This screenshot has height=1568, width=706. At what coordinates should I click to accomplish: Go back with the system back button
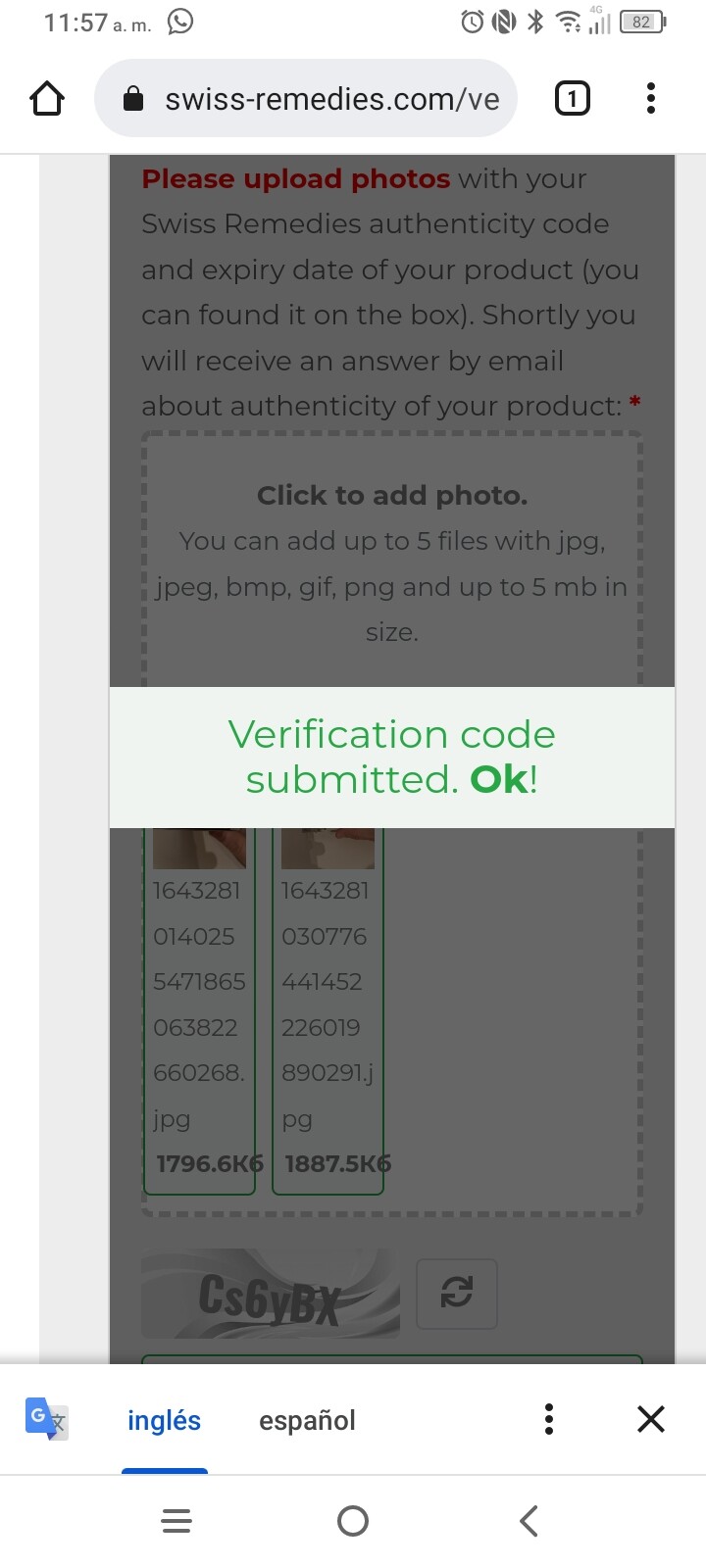[529, 1521]
